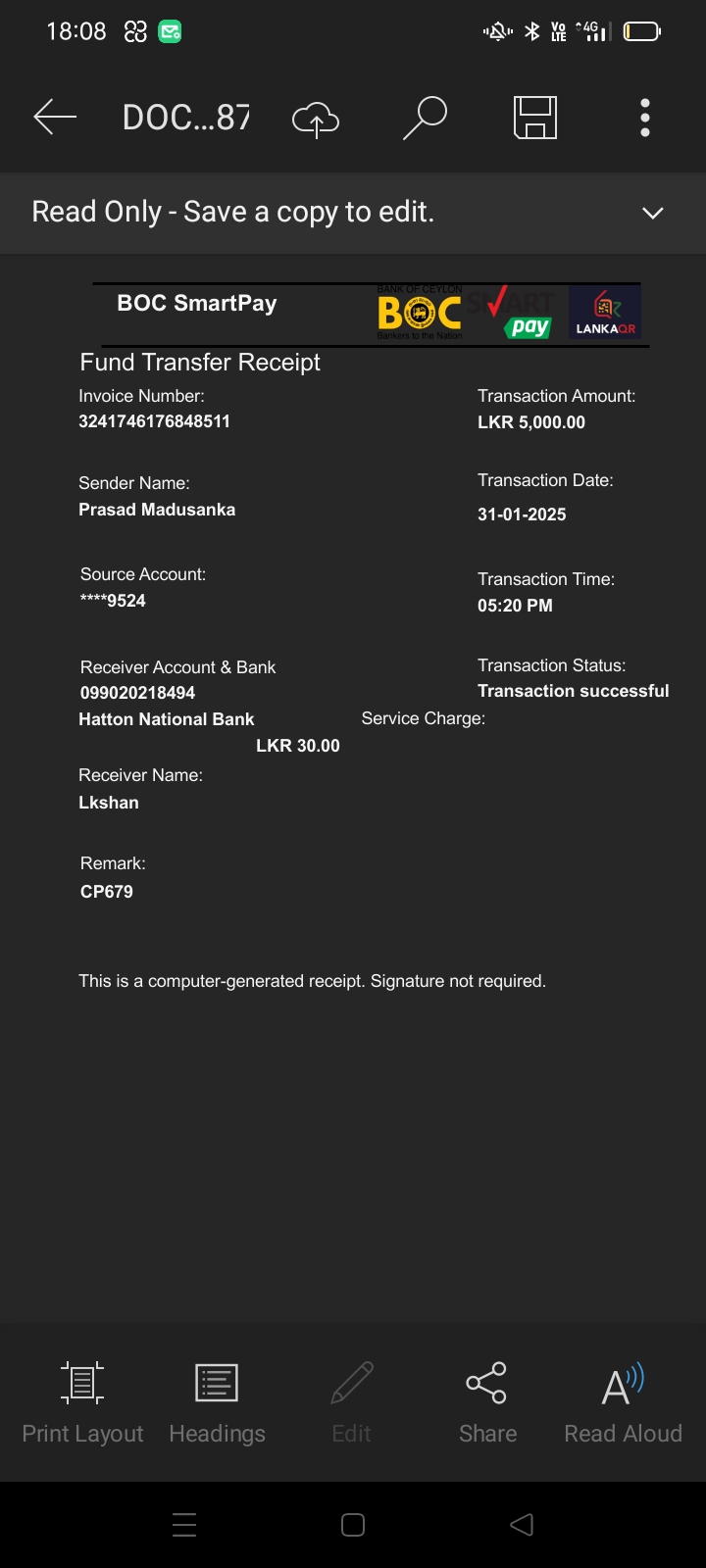Expand the Read Only banner chevron

pos(652,213)
